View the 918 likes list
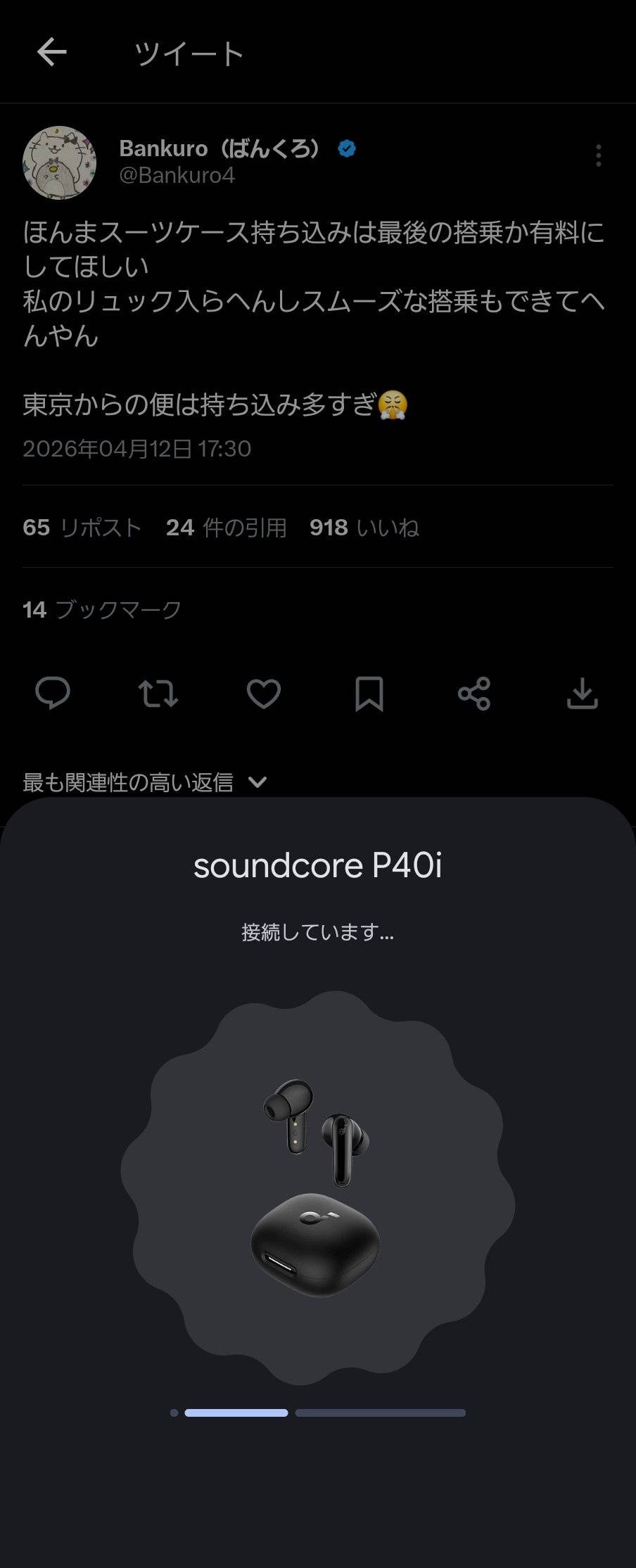This screenshot has height=1568, width=636. click(x=364, y=528)
